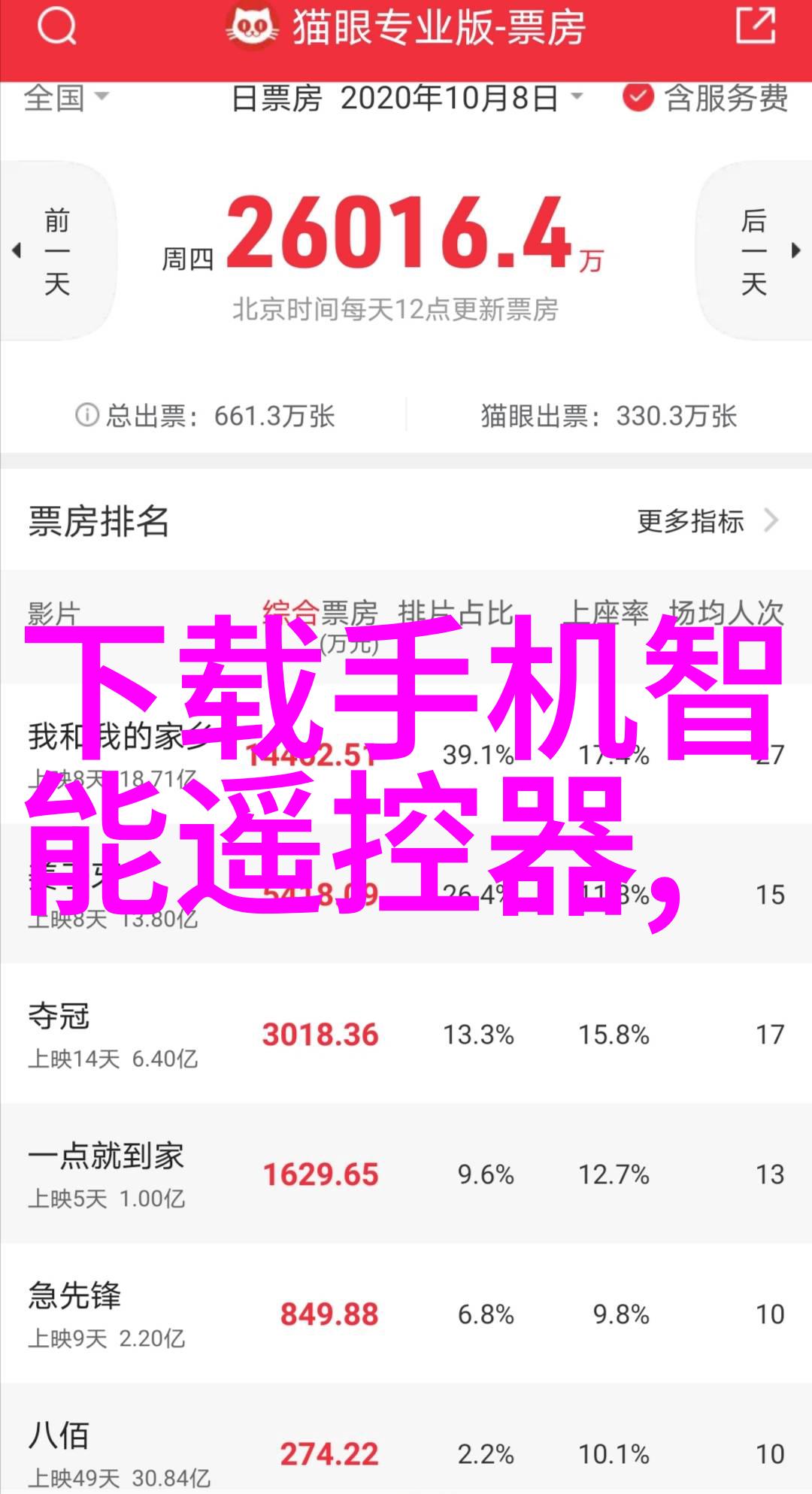Share the box office page
812x1494 pixels.
tap(755, 26)
